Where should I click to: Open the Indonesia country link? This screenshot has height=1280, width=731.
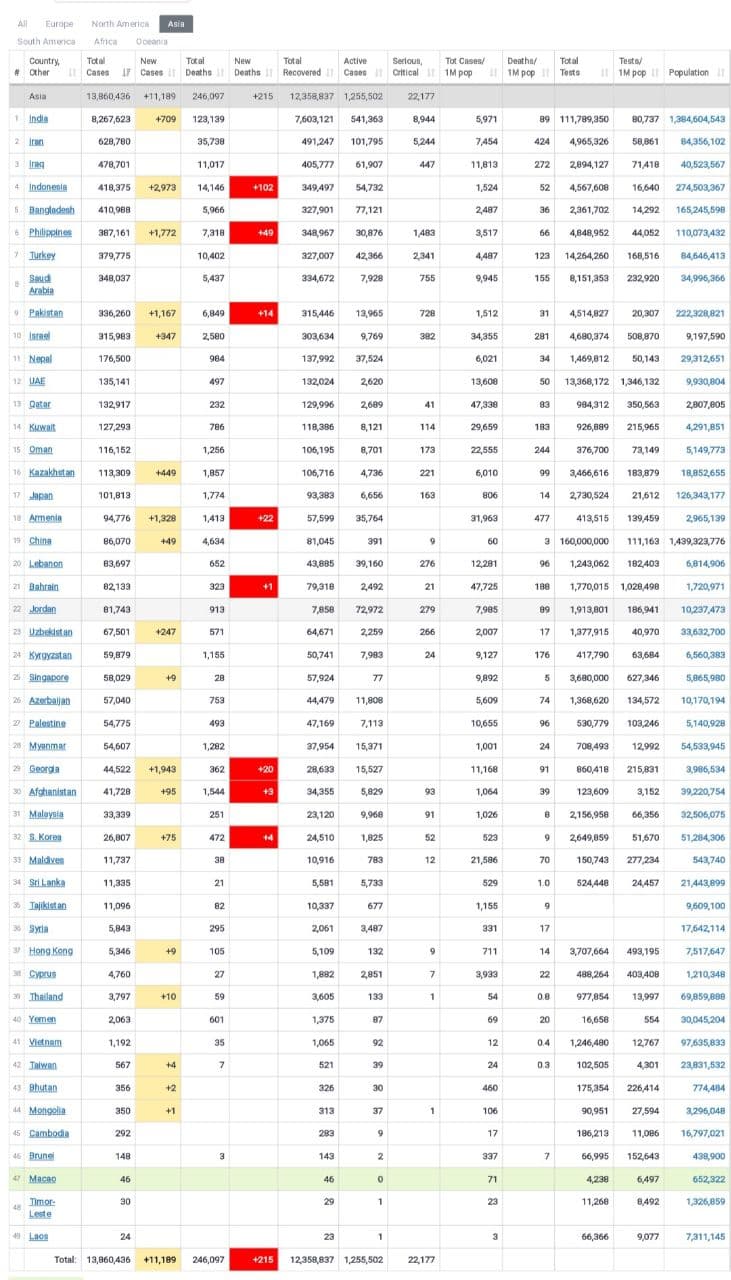point(47,187)
